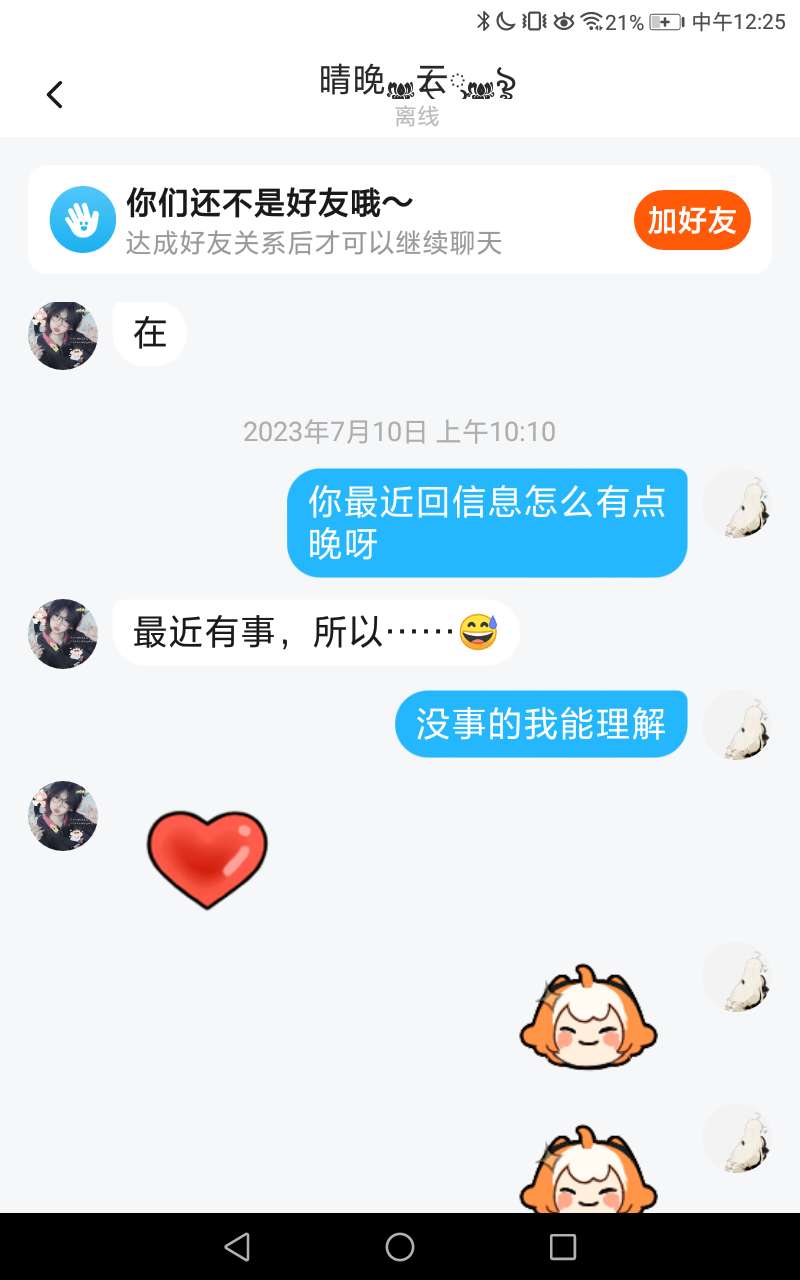Go back using the top-left arrow

click(x=55, y=95)
